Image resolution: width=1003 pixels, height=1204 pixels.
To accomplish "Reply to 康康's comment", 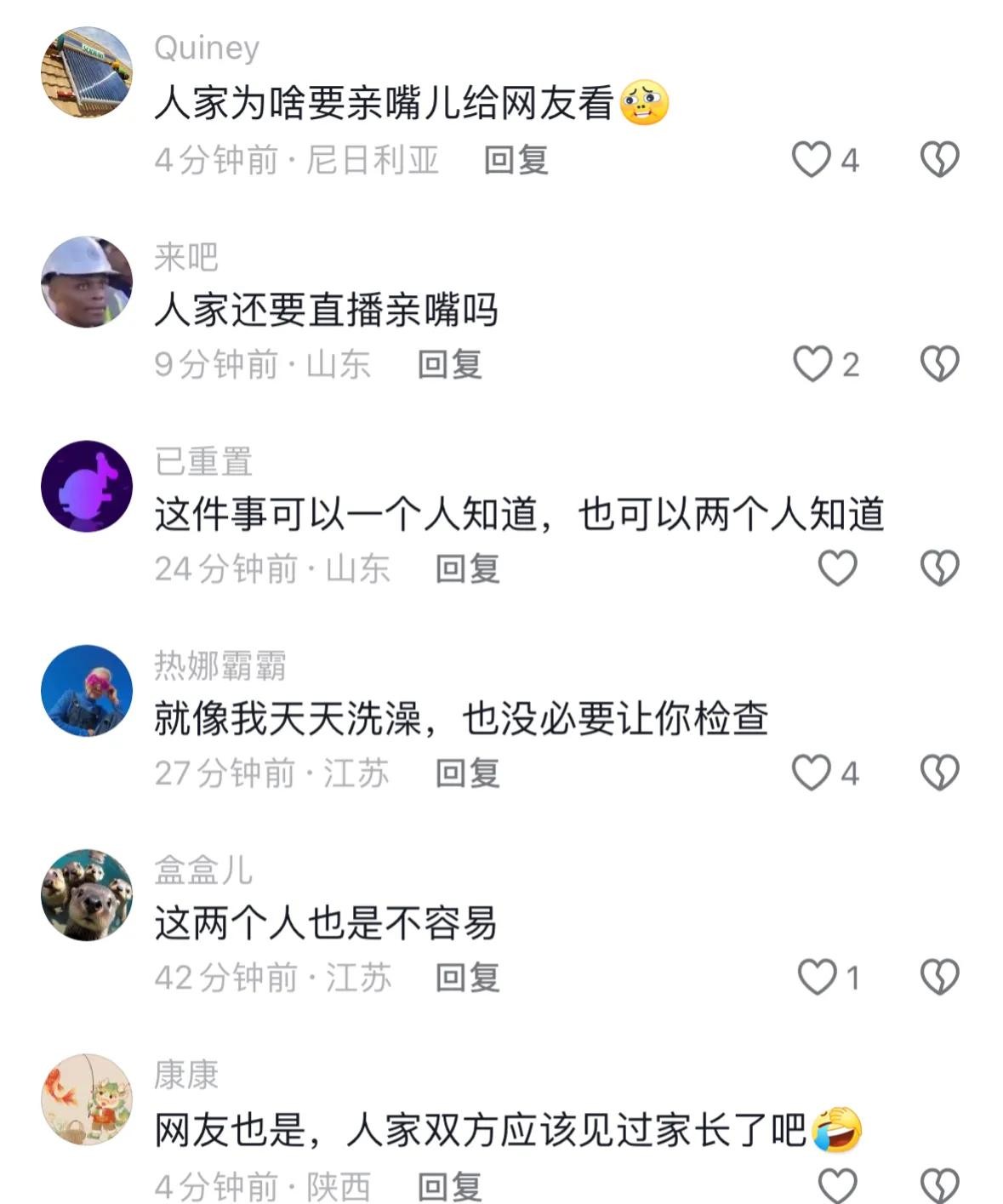I will click(449, 1185).
